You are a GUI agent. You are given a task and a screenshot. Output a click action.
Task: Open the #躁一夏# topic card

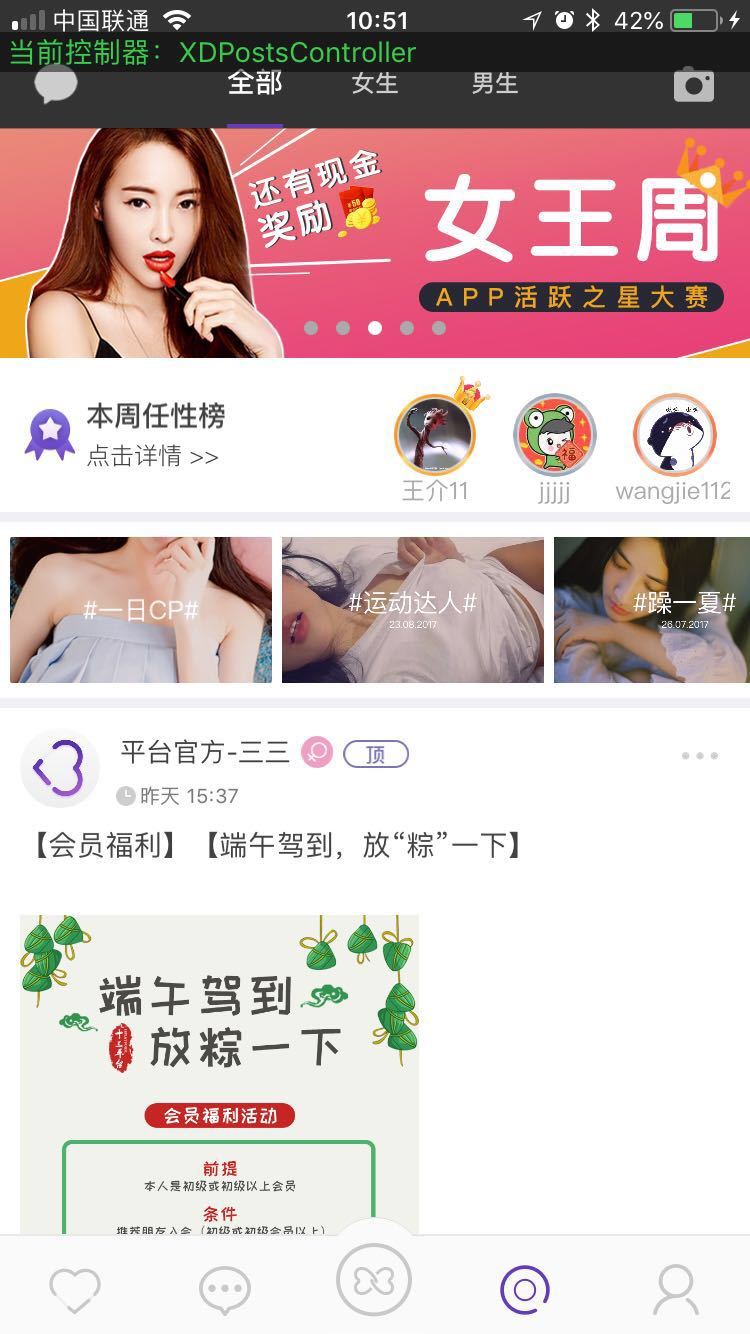652,610
